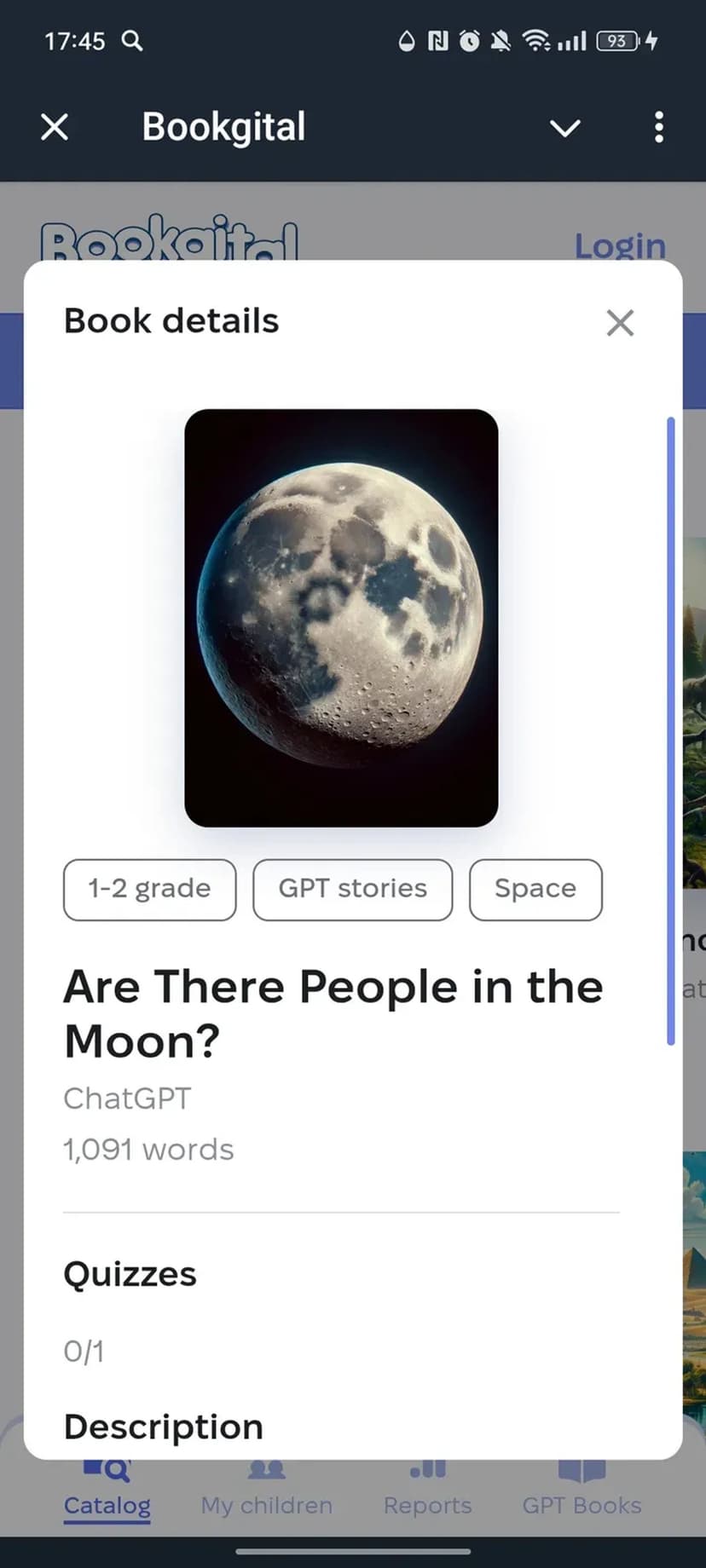Open the three-dot overflow menu
Viewport: 706px width, 1568px height.
pyautogui.click(x=658, y=128)
